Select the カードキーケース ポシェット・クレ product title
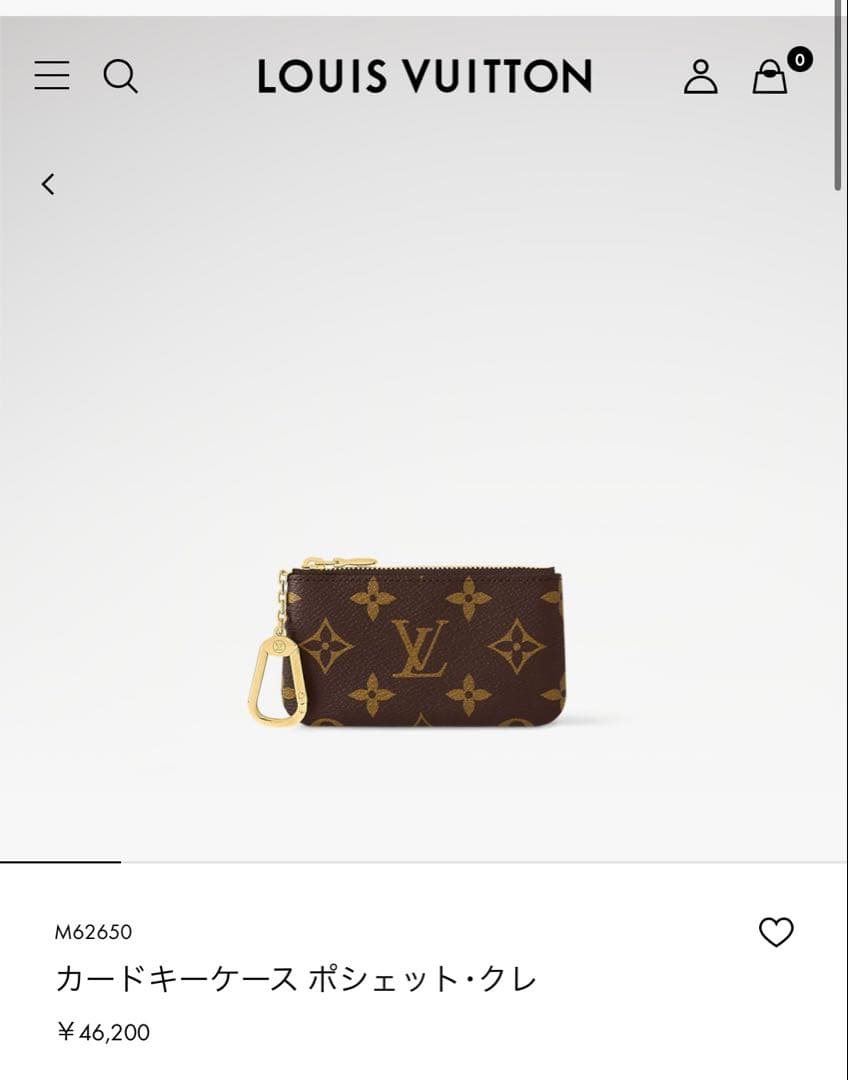 (297, 979)
